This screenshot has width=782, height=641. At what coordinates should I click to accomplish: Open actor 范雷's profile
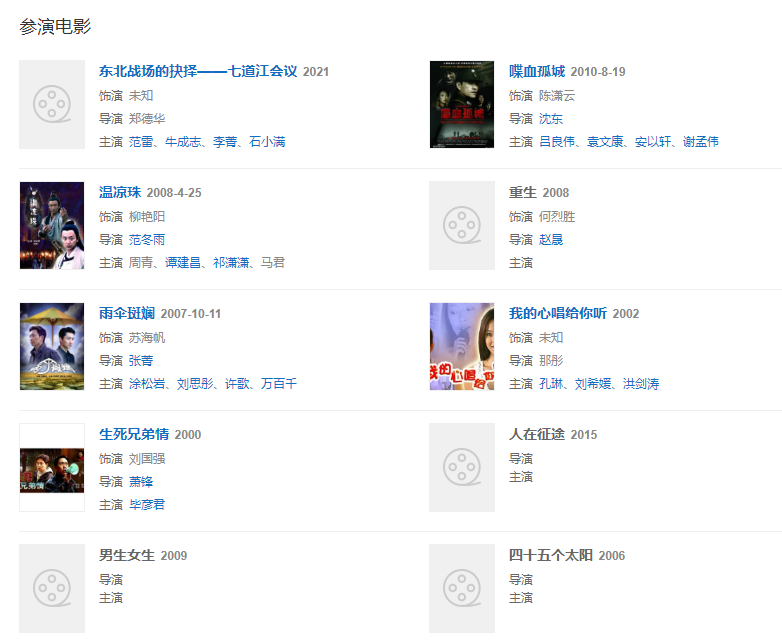click(141, 142)
